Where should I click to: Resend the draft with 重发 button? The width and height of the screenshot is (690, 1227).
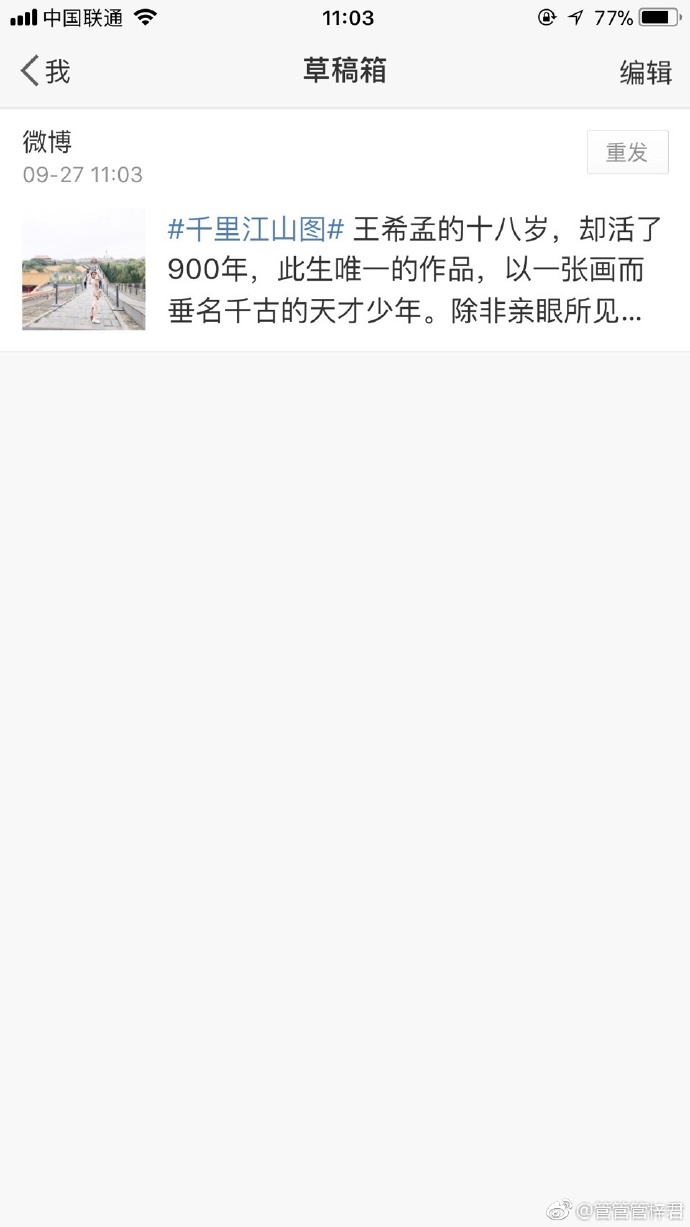tap(627, 152)
